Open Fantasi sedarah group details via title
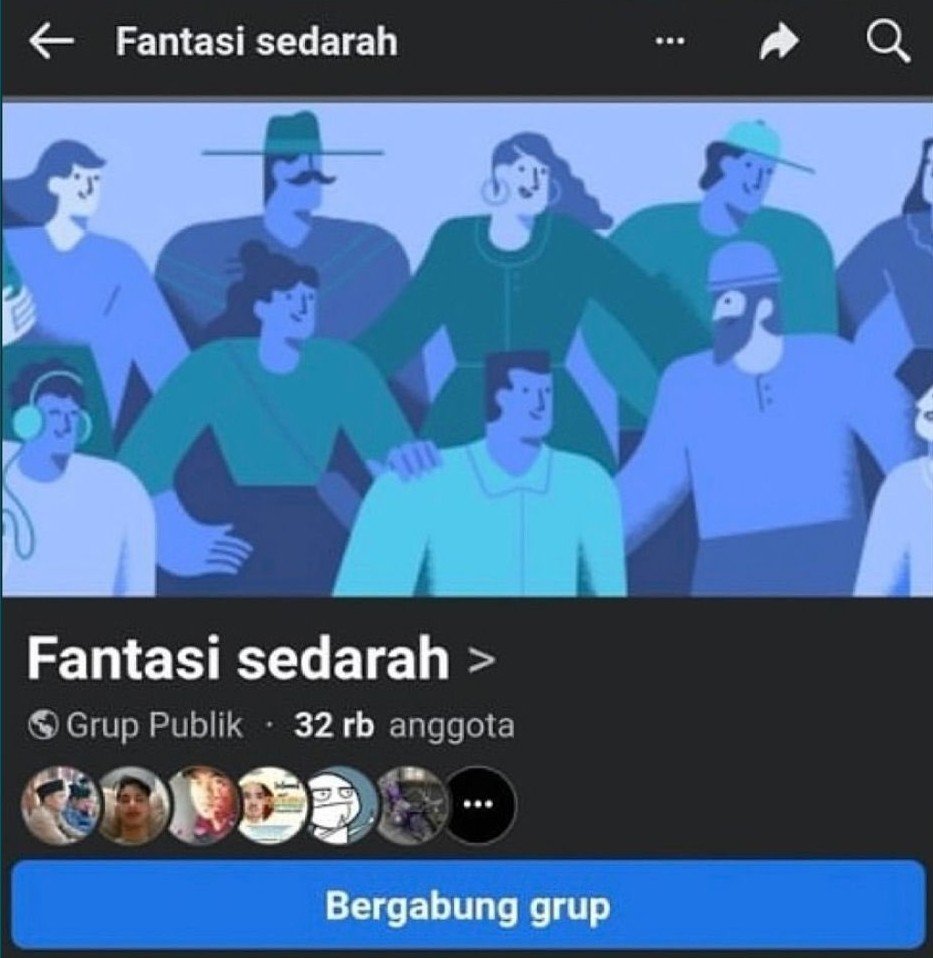 coord(260,661)
